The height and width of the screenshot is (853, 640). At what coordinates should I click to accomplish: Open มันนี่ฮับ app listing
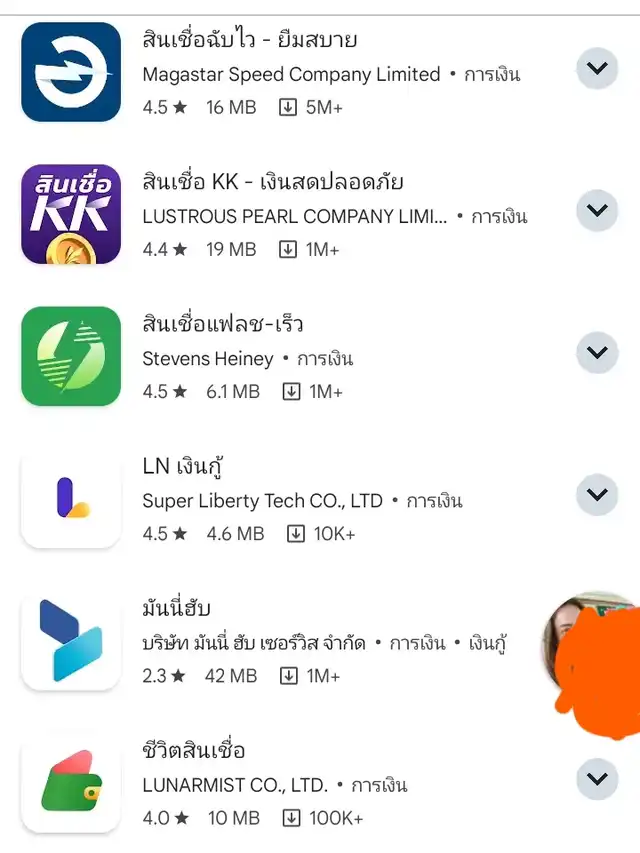[177, 609]
